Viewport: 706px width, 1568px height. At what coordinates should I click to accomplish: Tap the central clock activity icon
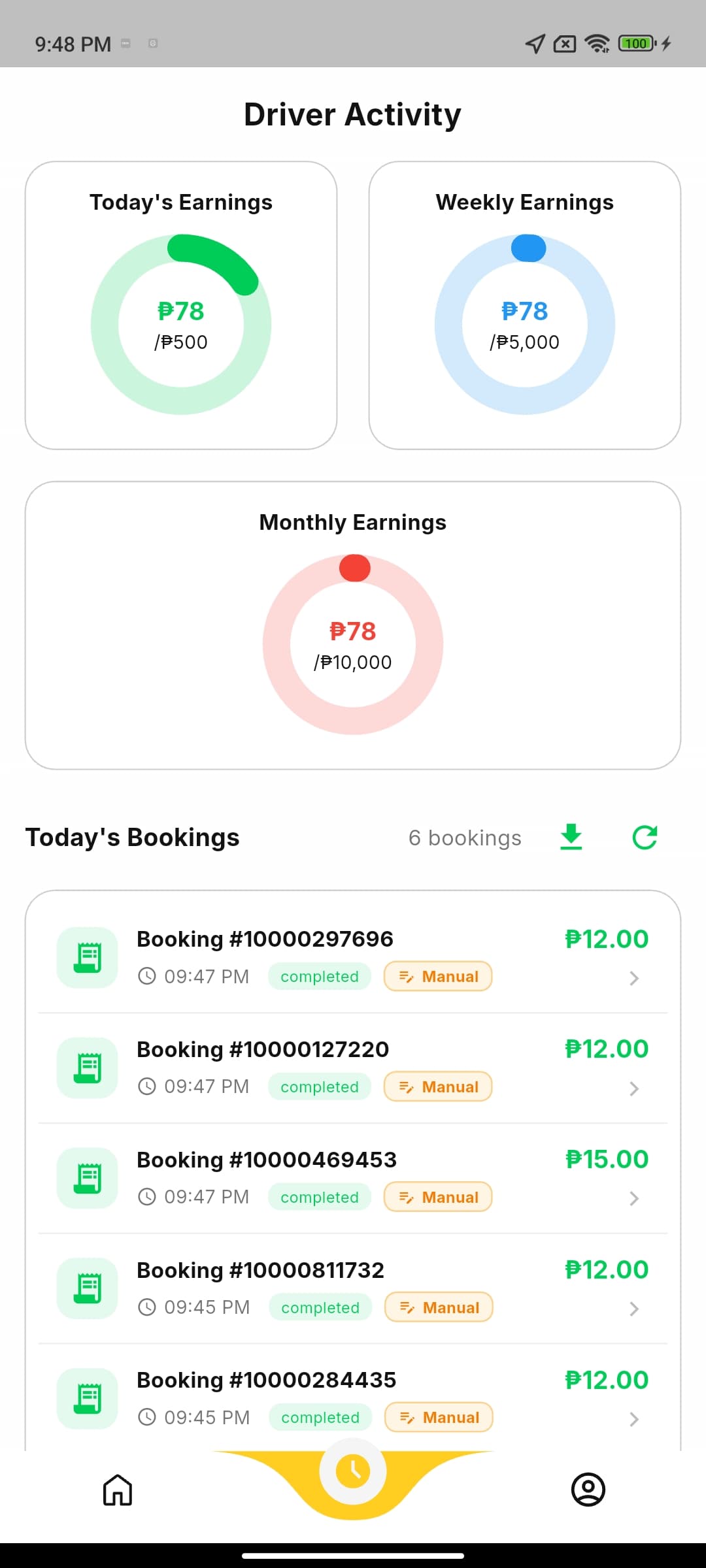pos(353,1471)
